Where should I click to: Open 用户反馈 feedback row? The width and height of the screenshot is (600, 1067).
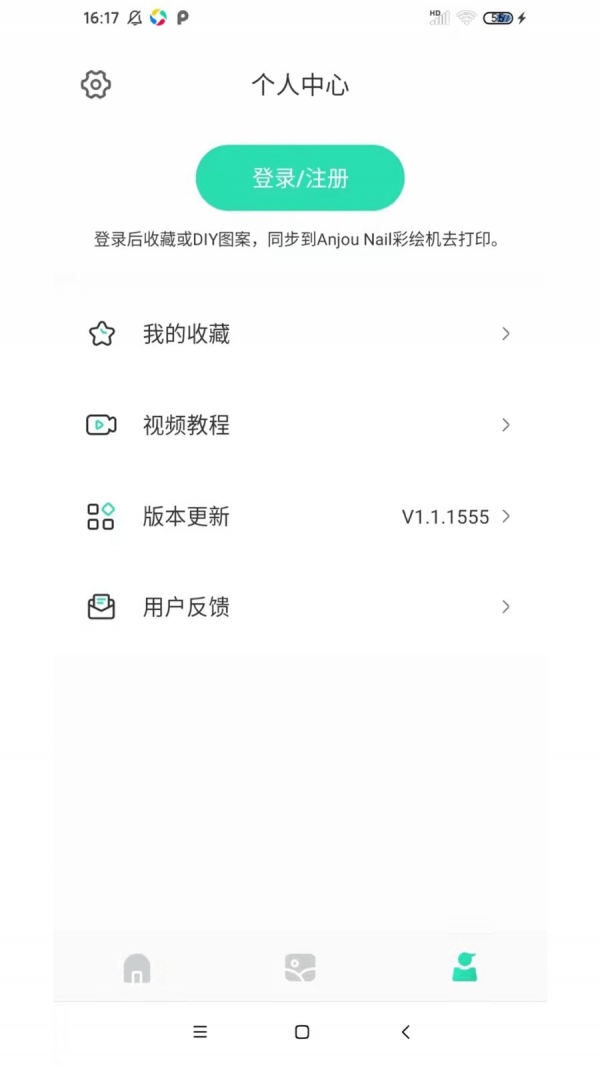point(300,607)
